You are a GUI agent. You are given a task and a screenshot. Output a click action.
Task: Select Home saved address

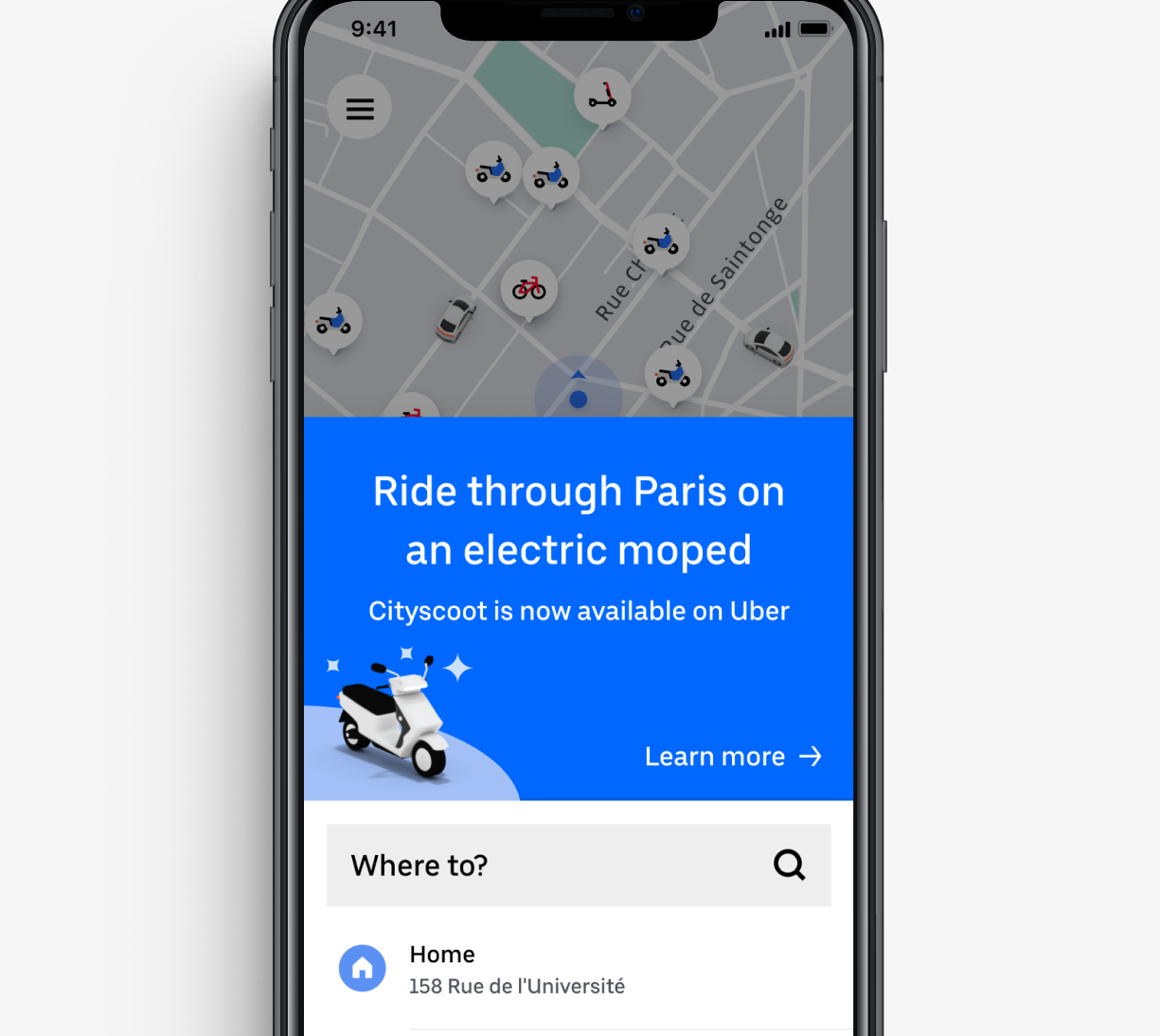click(x=516, y=969)
